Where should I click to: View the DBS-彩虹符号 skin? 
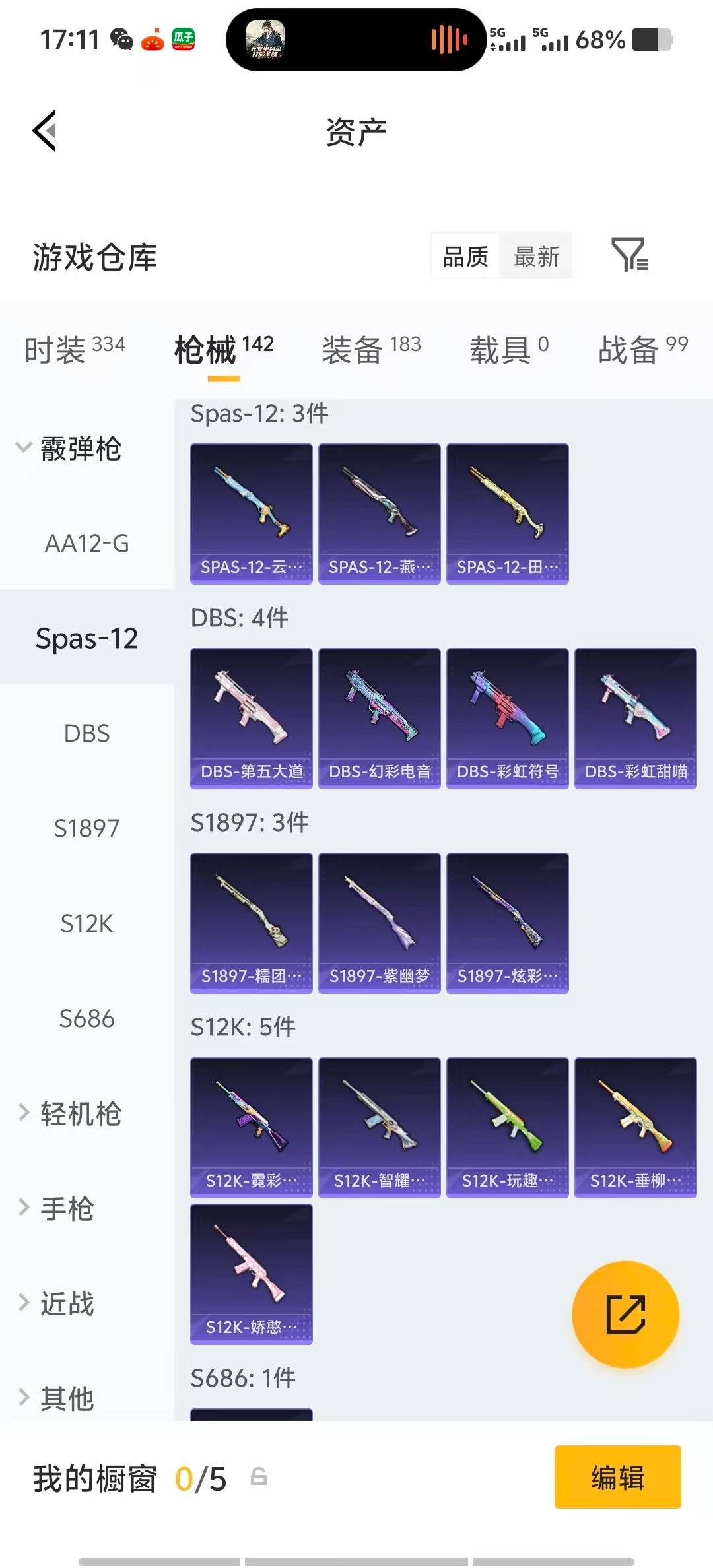pos(507,718)
